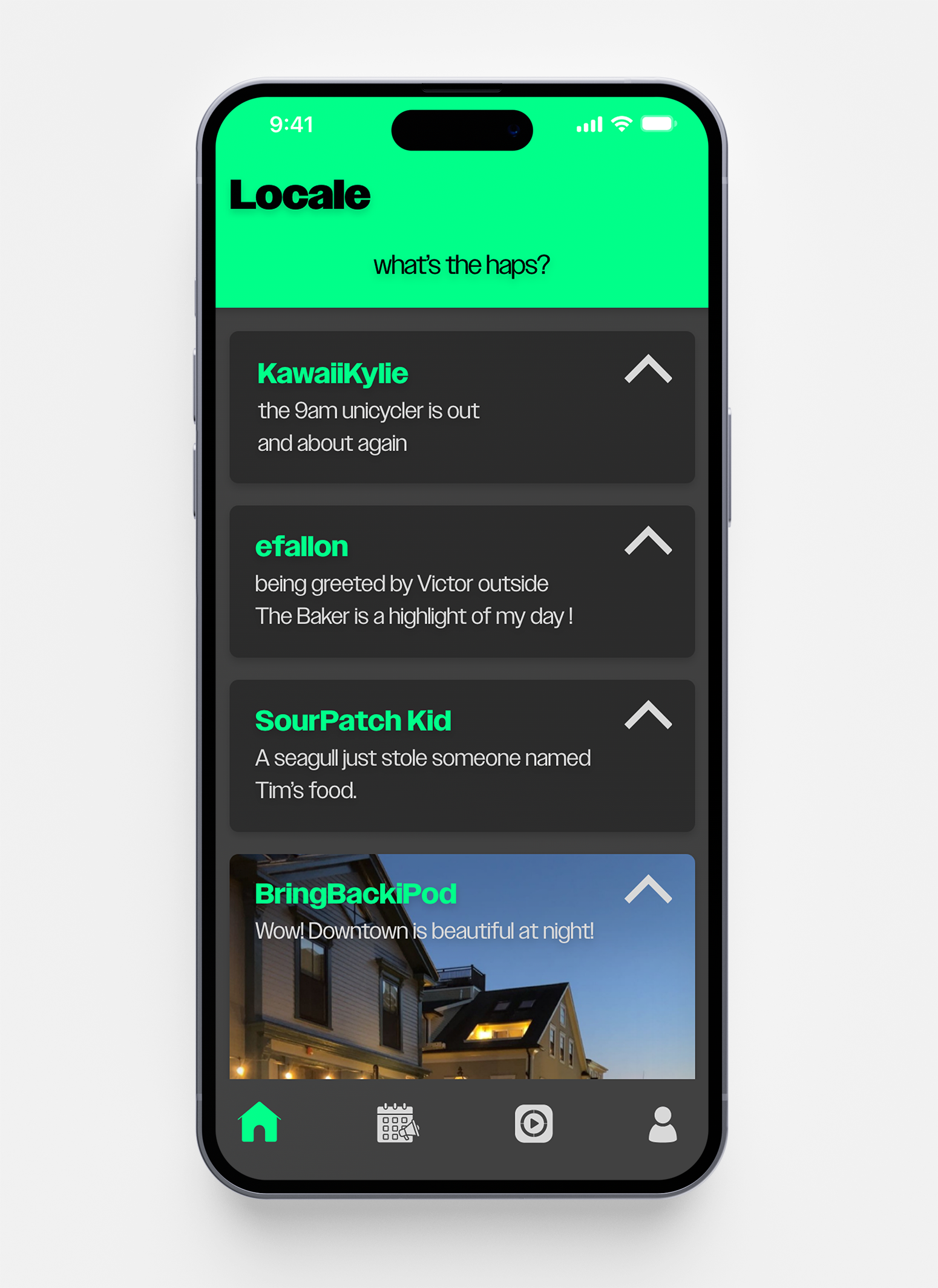Switch to the profile tab
This screenshot has width=938, height=1288.
coord(663,1124)
